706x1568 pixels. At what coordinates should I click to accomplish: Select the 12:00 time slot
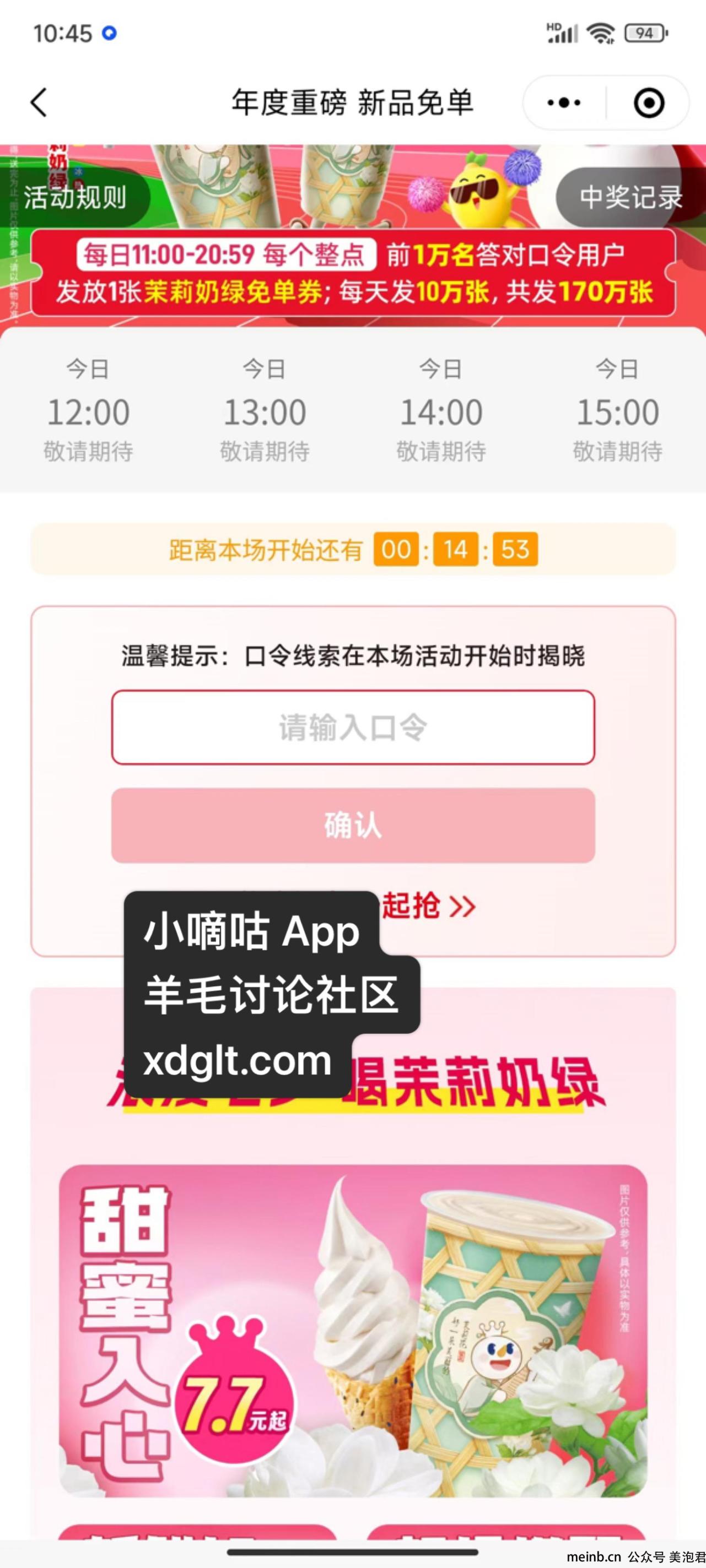pyautogui.click(x=88, y=411)
